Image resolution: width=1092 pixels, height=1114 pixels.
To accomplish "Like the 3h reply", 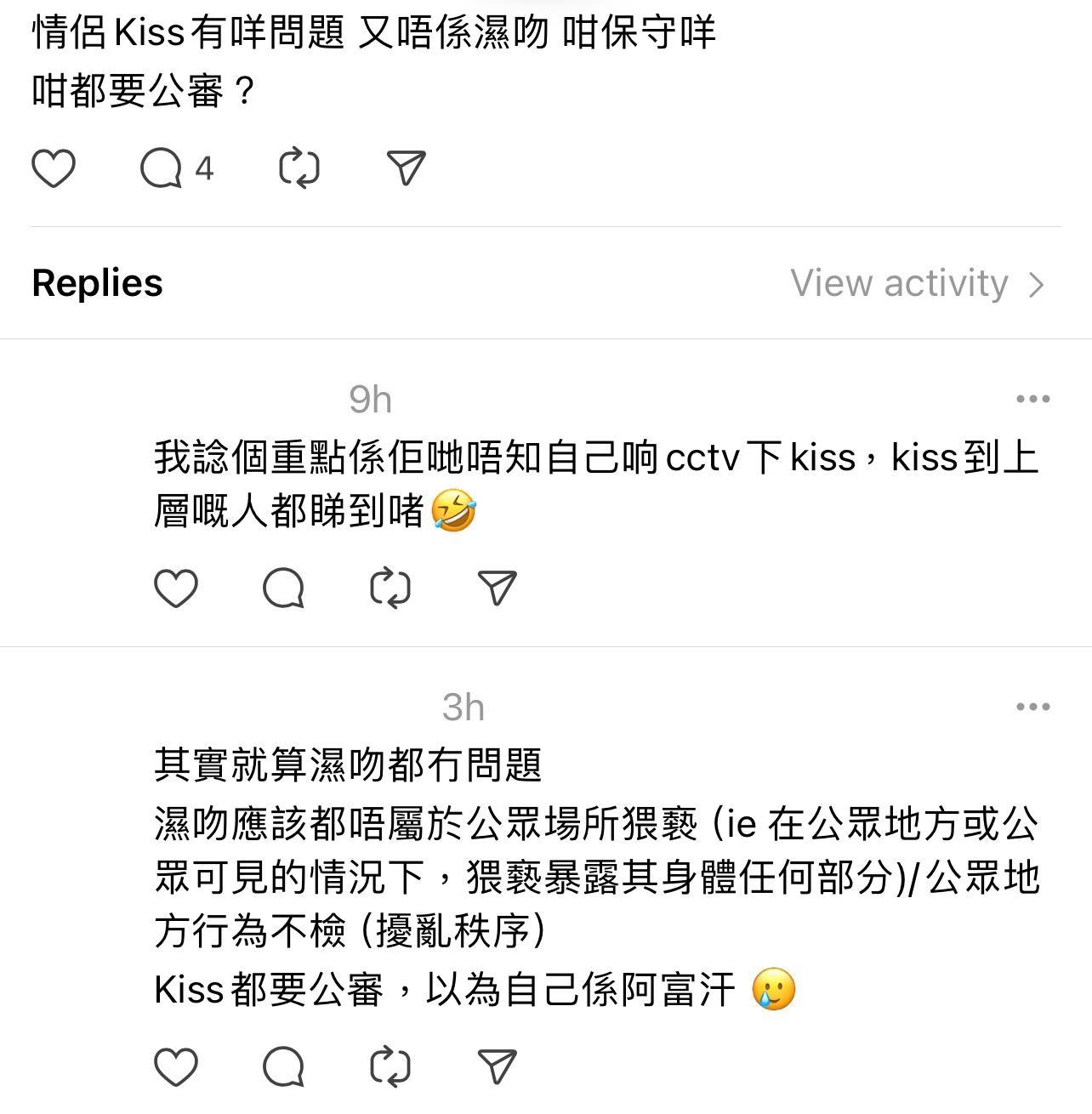I will 176,1066.
